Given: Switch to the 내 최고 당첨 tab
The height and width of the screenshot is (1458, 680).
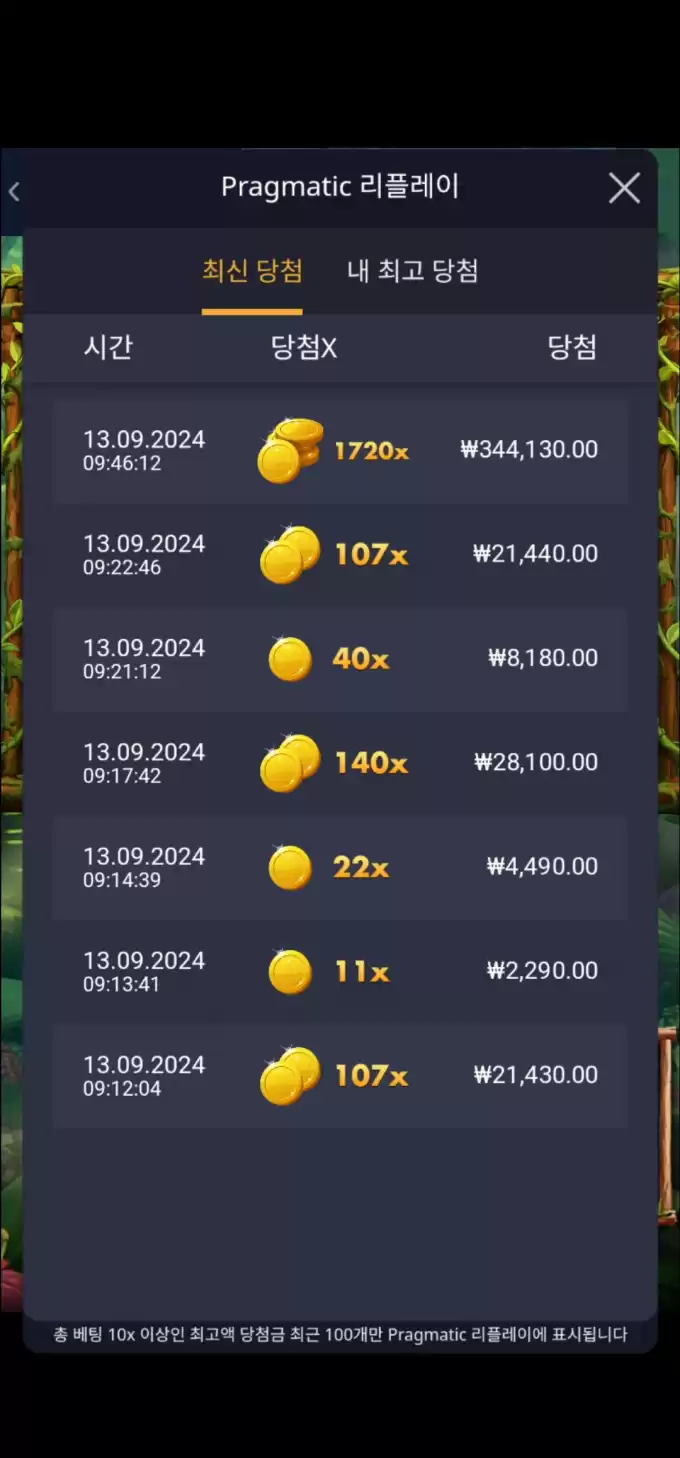Looking at the screenshot, I should [x=412, y=271].
